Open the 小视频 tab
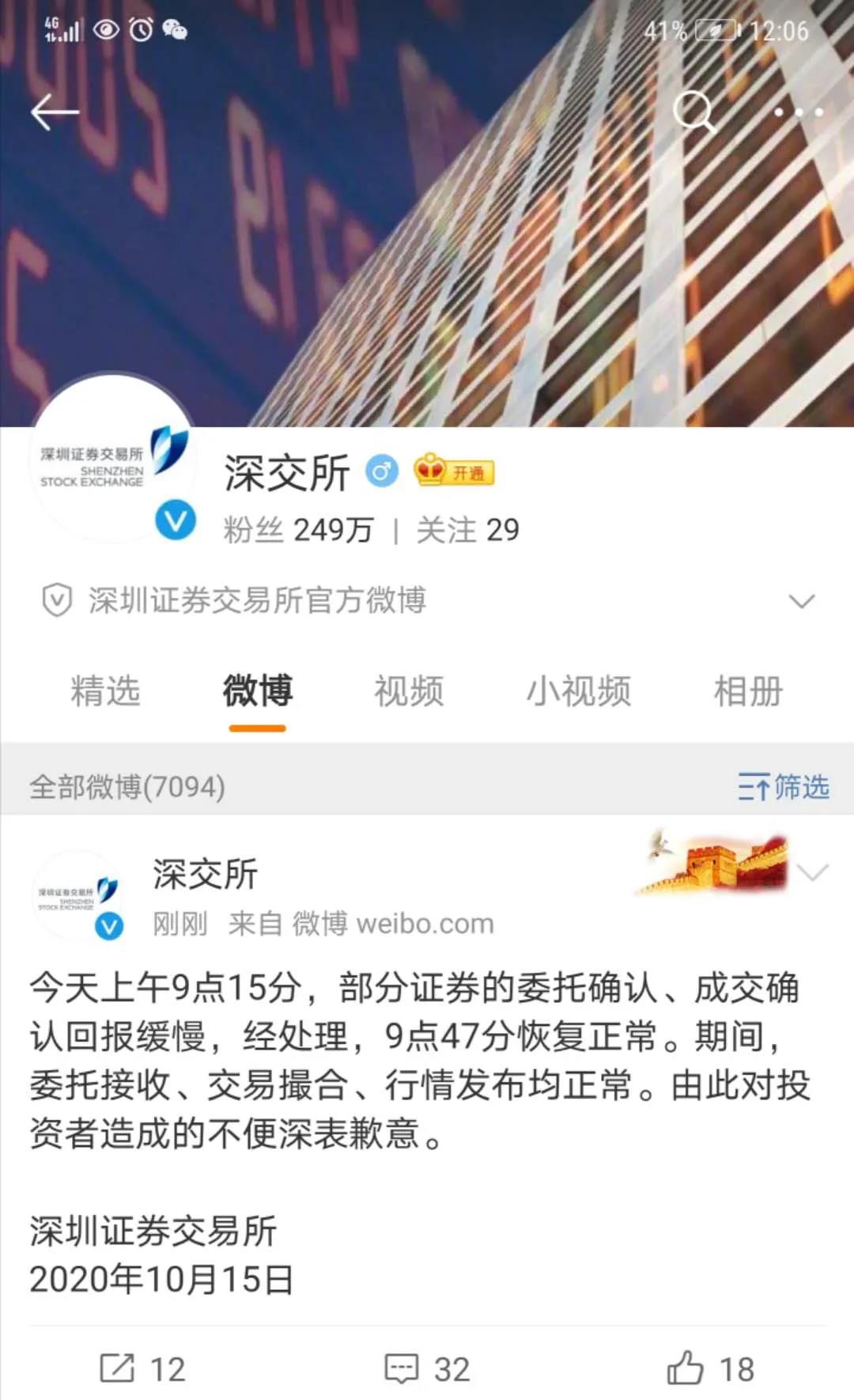 click(x=579, y=691)
